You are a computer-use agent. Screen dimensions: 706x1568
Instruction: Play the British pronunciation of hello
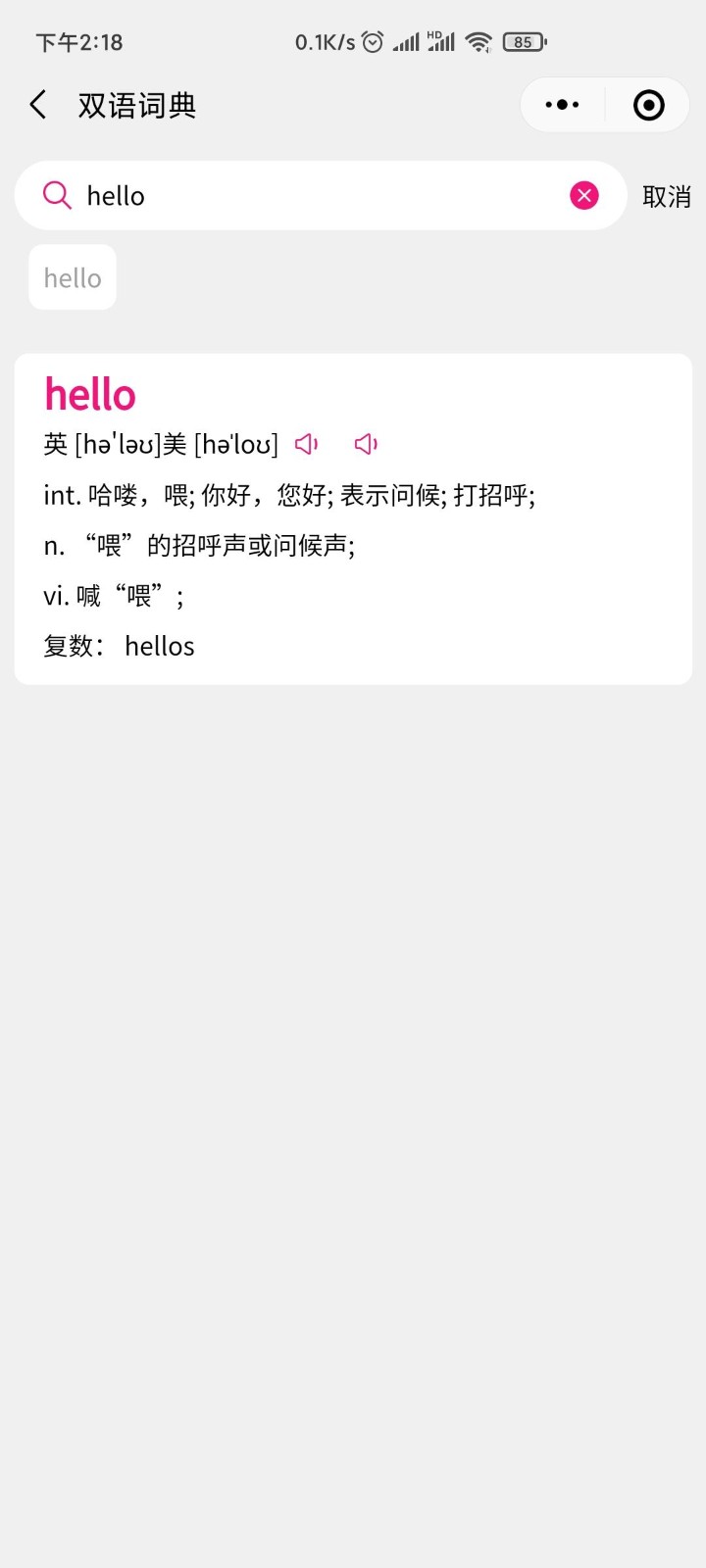coord(306,444)
